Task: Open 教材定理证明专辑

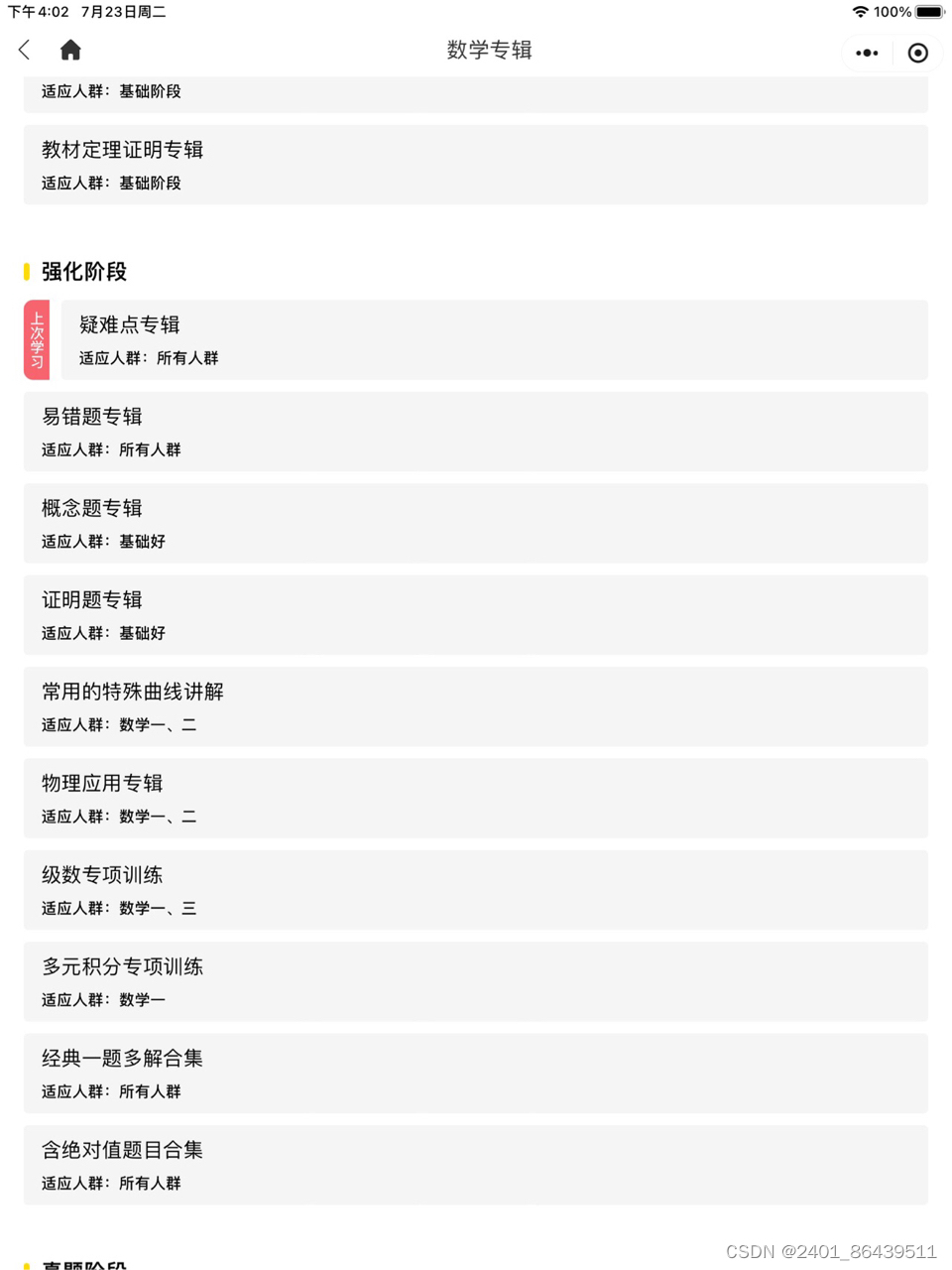Action: (x=475, y=165)
